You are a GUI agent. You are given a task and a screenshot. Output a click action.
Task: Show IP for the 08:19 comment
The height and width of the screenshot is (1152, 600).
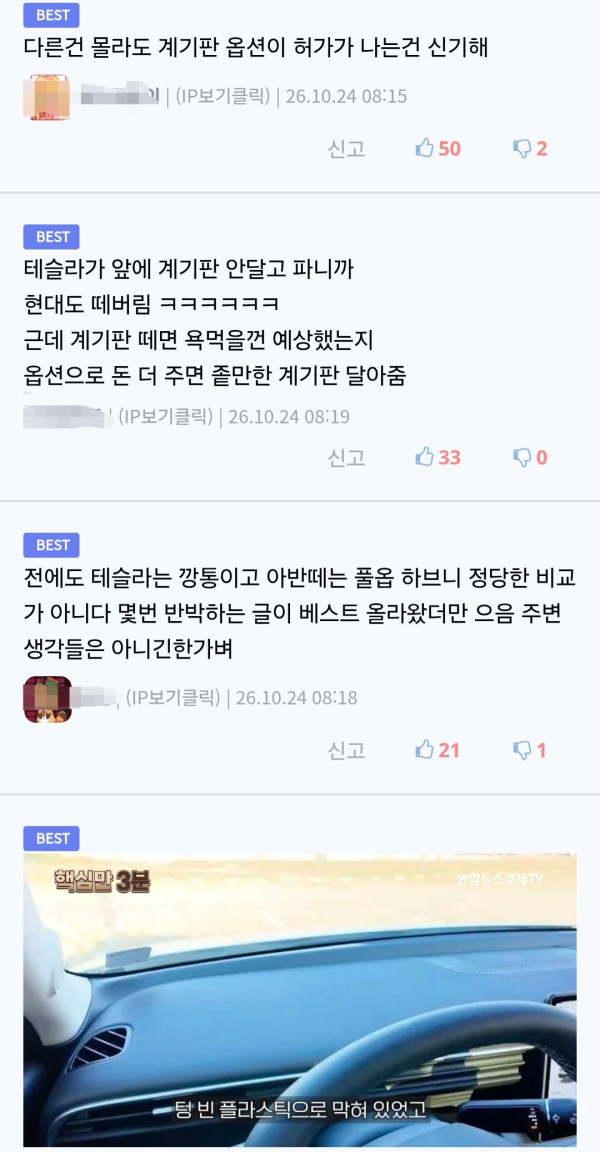[x=165, y=417]
